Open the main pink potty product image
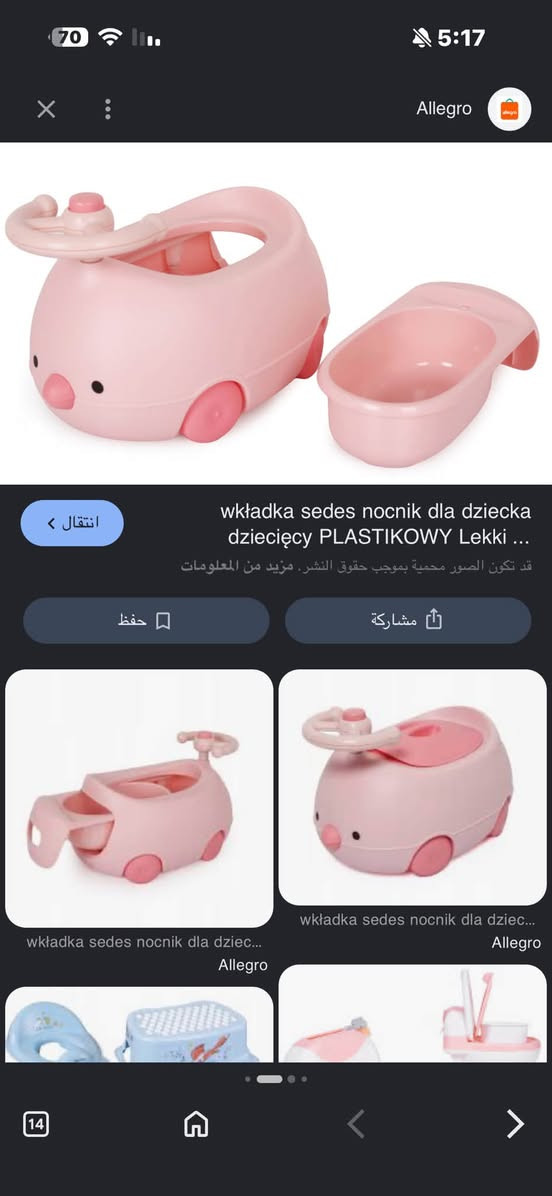Image resolution: width=552 pixels, height=1196 pixels. (x=276, y=313)
